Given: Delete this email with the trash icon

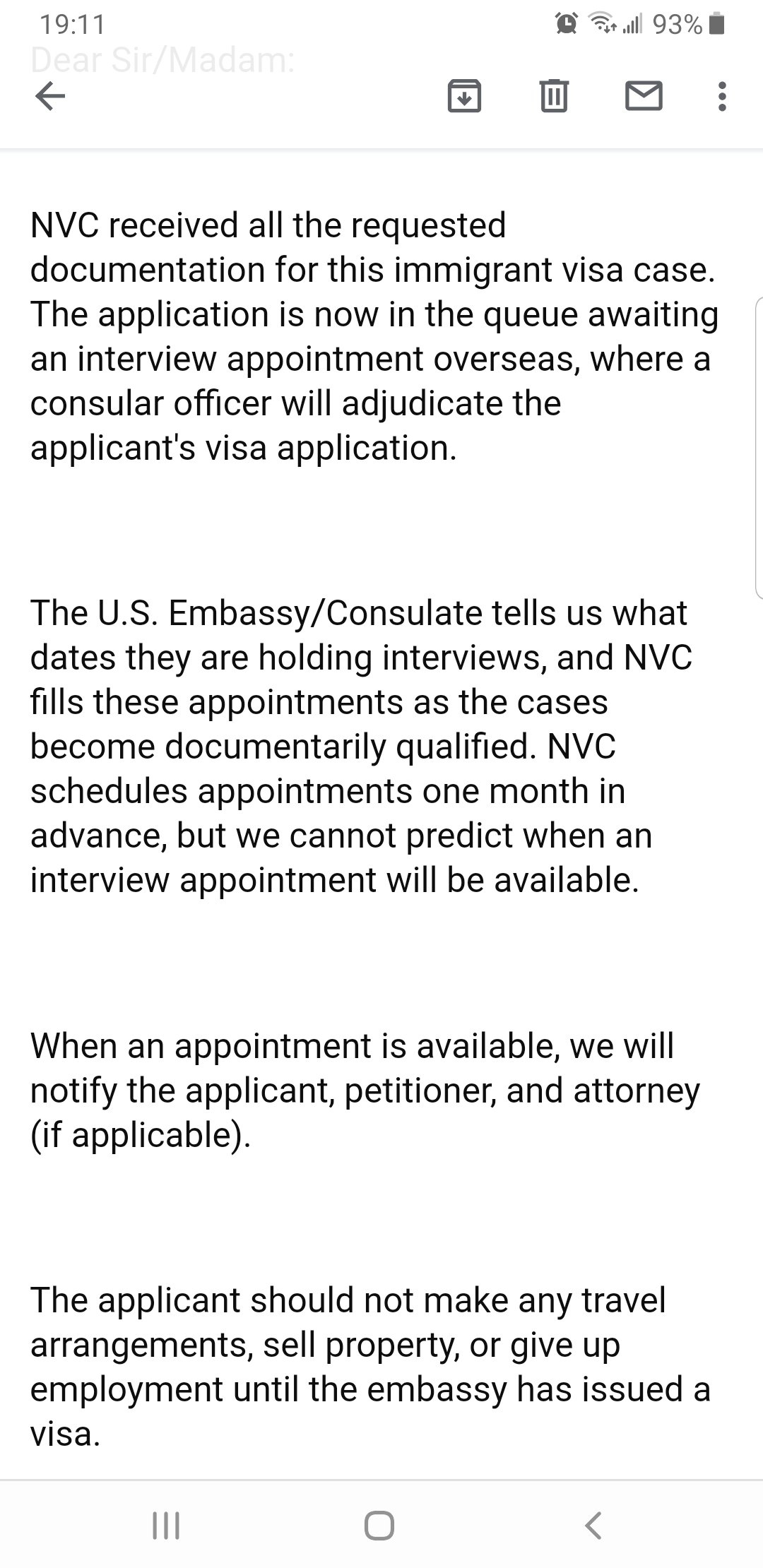Looking at the screenshot, I should (x=554, y=96).
